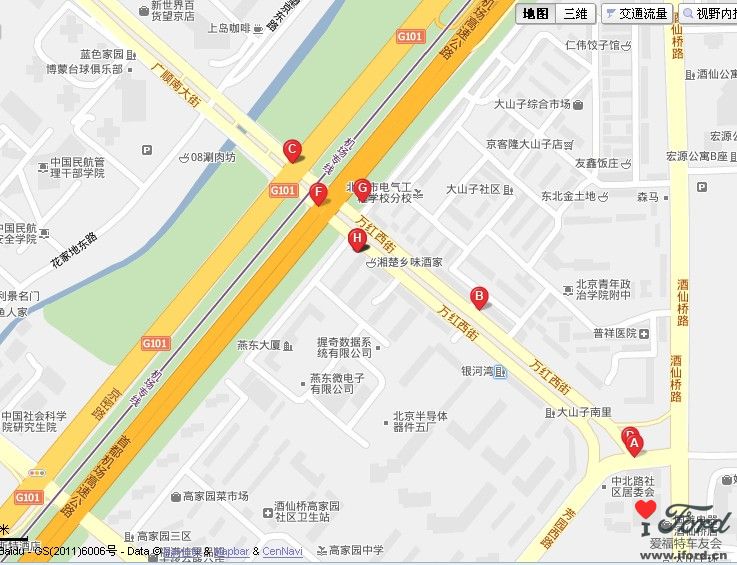Select map marker F
This screenshot has width=737, height=565.
(318, 192)
